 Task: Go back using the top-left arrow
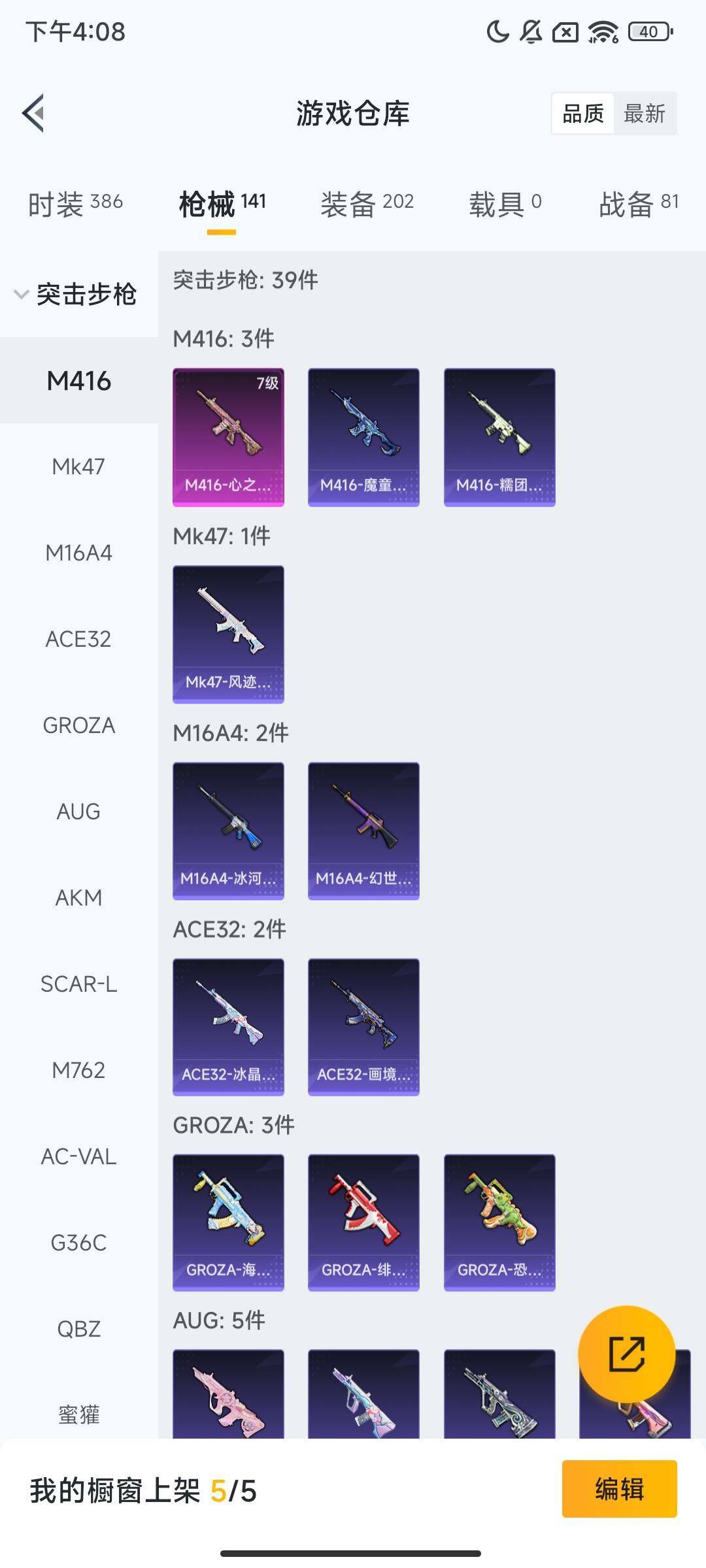(x=34, y=113)
